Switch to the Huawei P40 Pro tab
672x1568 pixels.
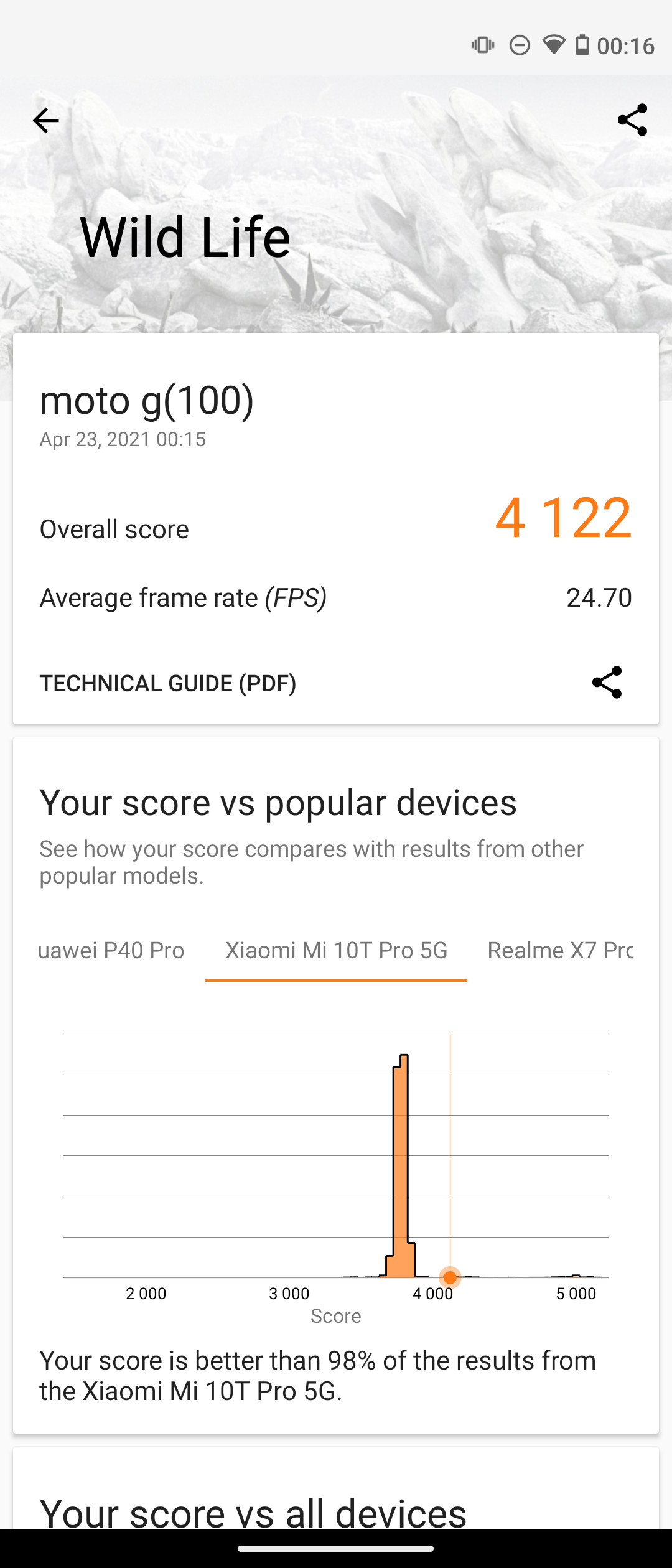[111, 950]
